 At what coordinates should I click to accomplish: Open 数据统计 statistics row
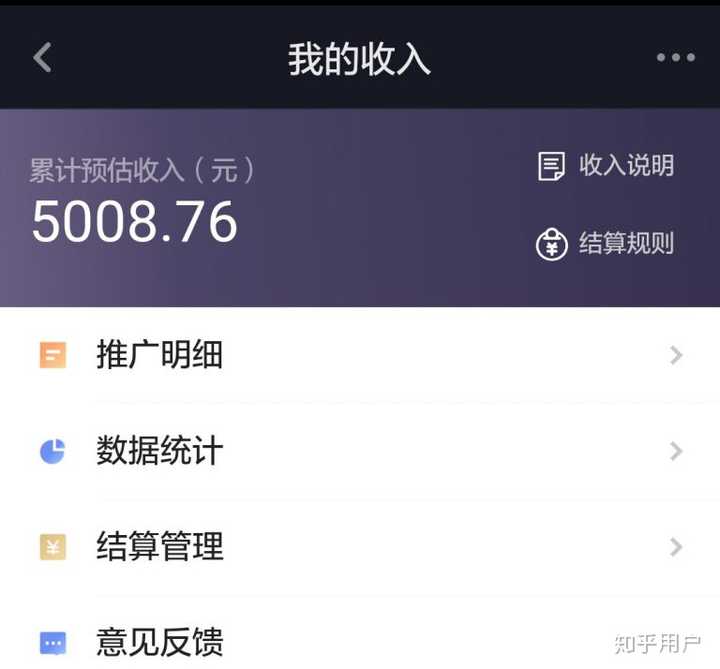point(360,451)
